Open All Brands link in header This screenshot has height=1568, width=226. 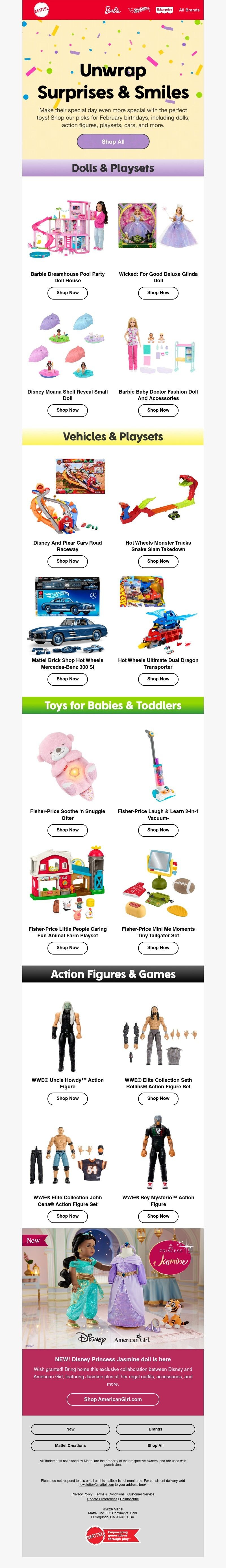coord(189,10)
